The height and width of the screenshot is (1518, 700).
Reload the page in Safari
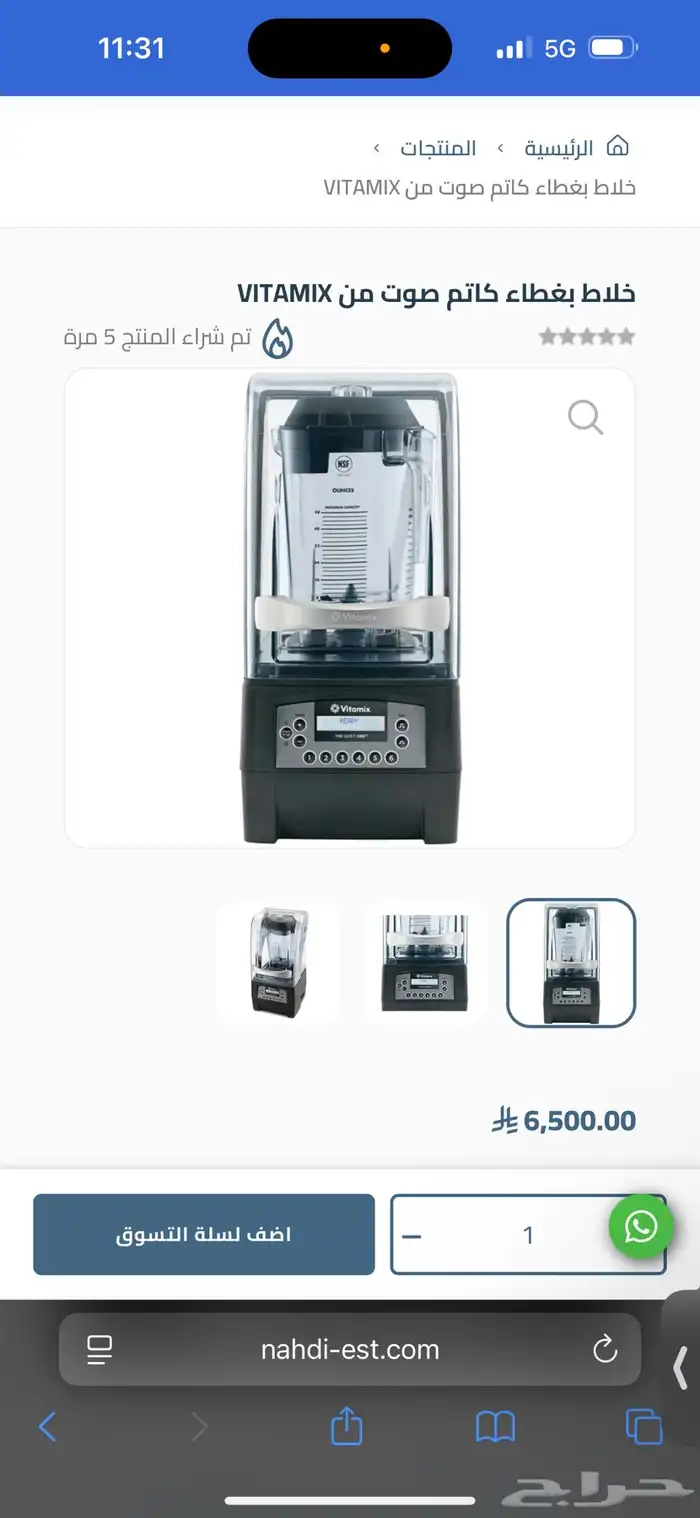point(605,1350)
